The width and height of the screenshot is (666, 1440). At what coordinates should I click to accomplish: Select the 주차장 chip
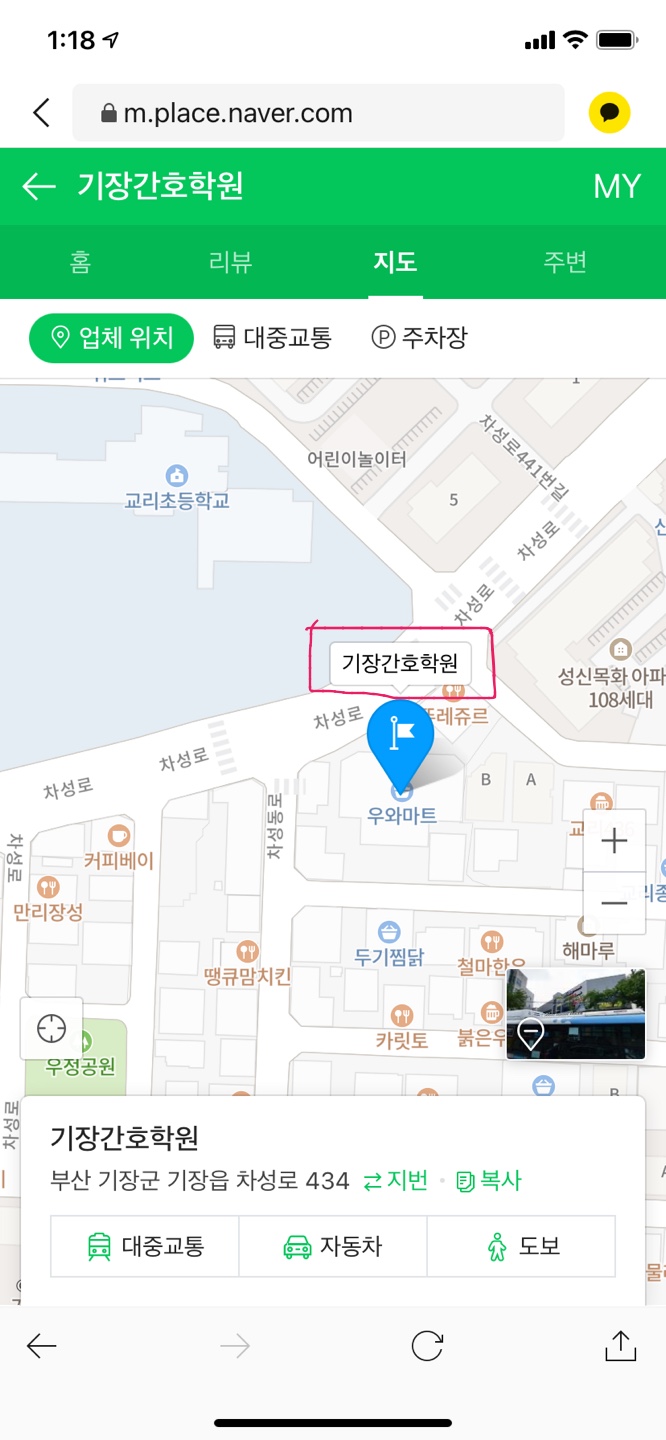tap(419, 338)
